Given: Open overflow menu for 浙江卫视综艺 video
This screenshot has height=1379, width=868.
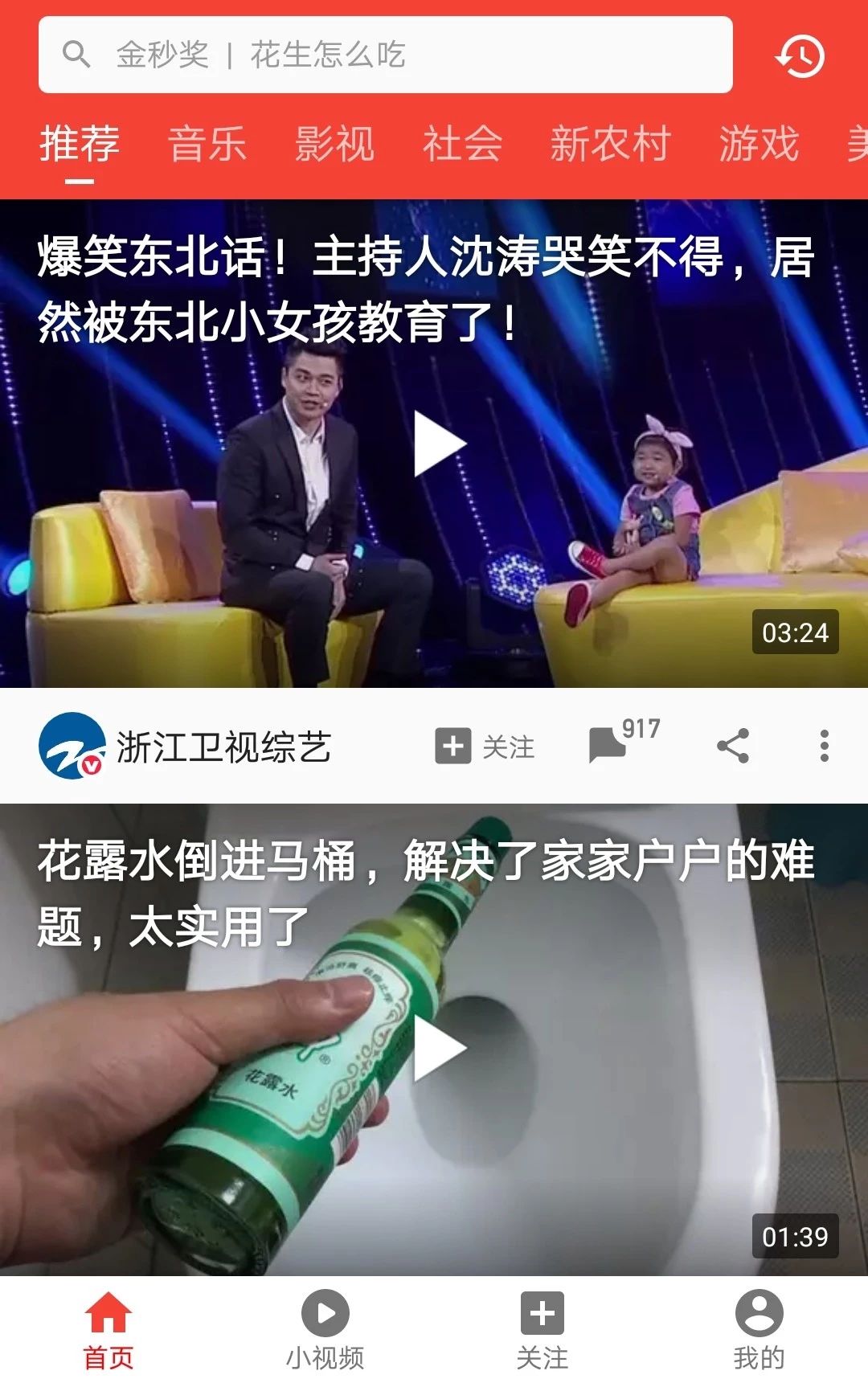Looking at the screenshot, I should point(824,747).
